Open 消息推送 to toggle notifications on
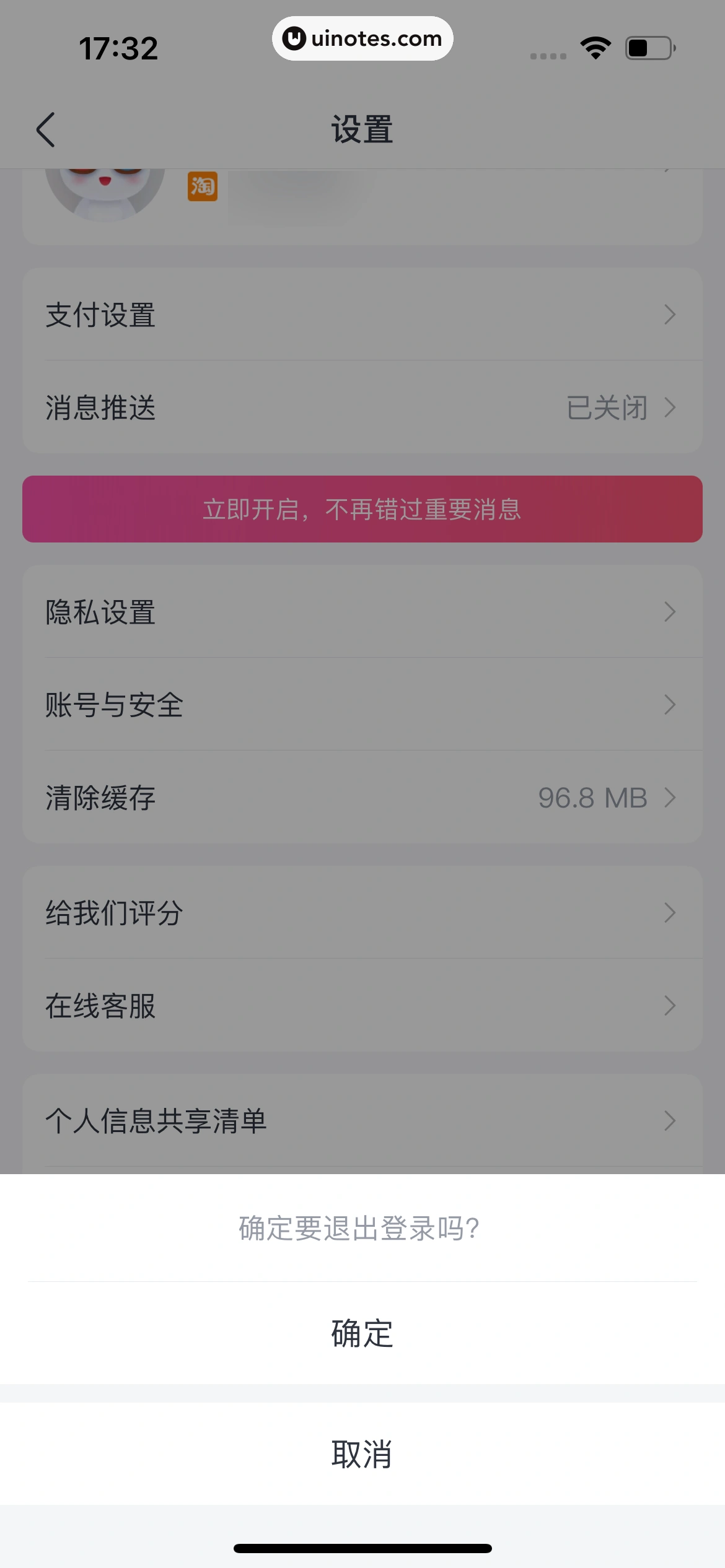The width and height of the screenshot is (725, 1568). coord(362,407)
